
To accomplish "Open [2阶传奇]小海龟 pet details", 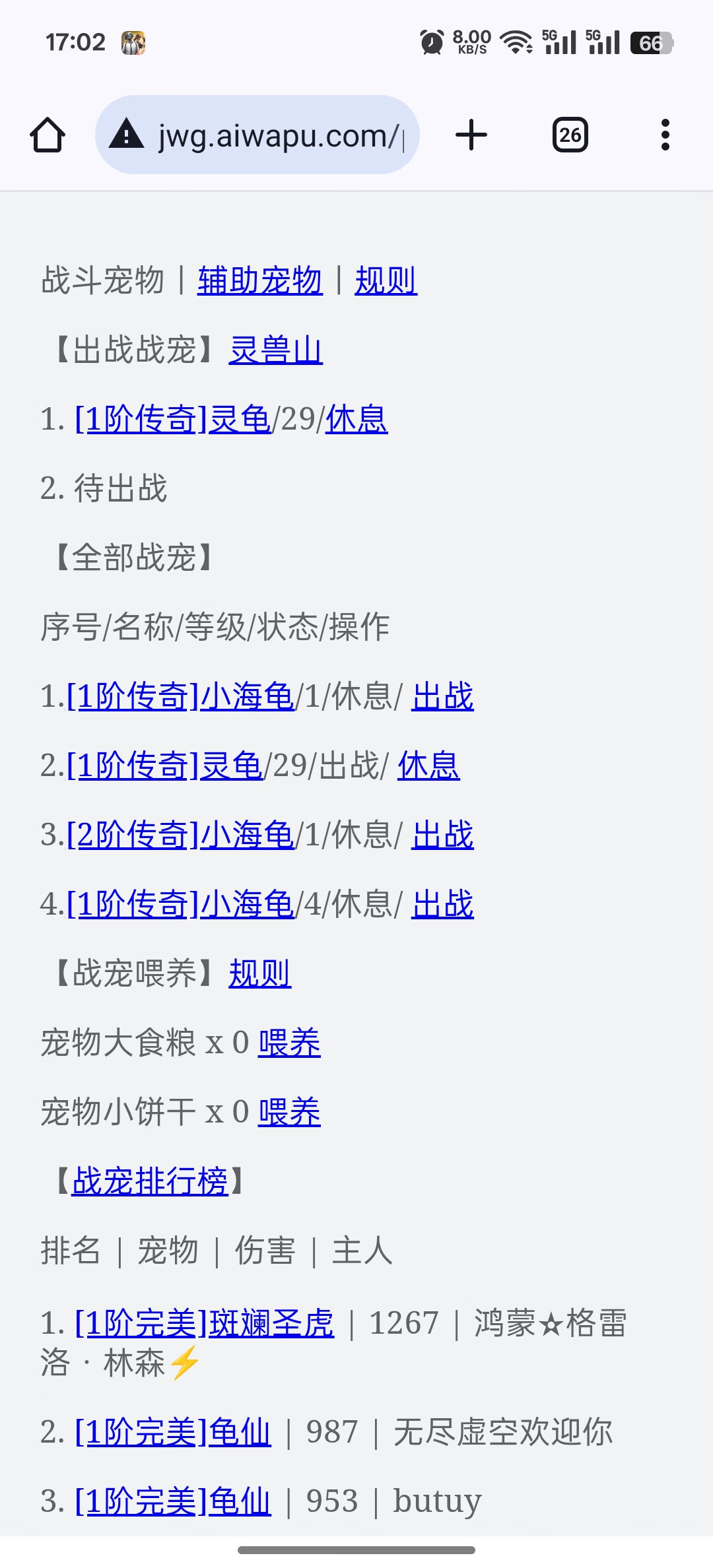I will point(181,835).
